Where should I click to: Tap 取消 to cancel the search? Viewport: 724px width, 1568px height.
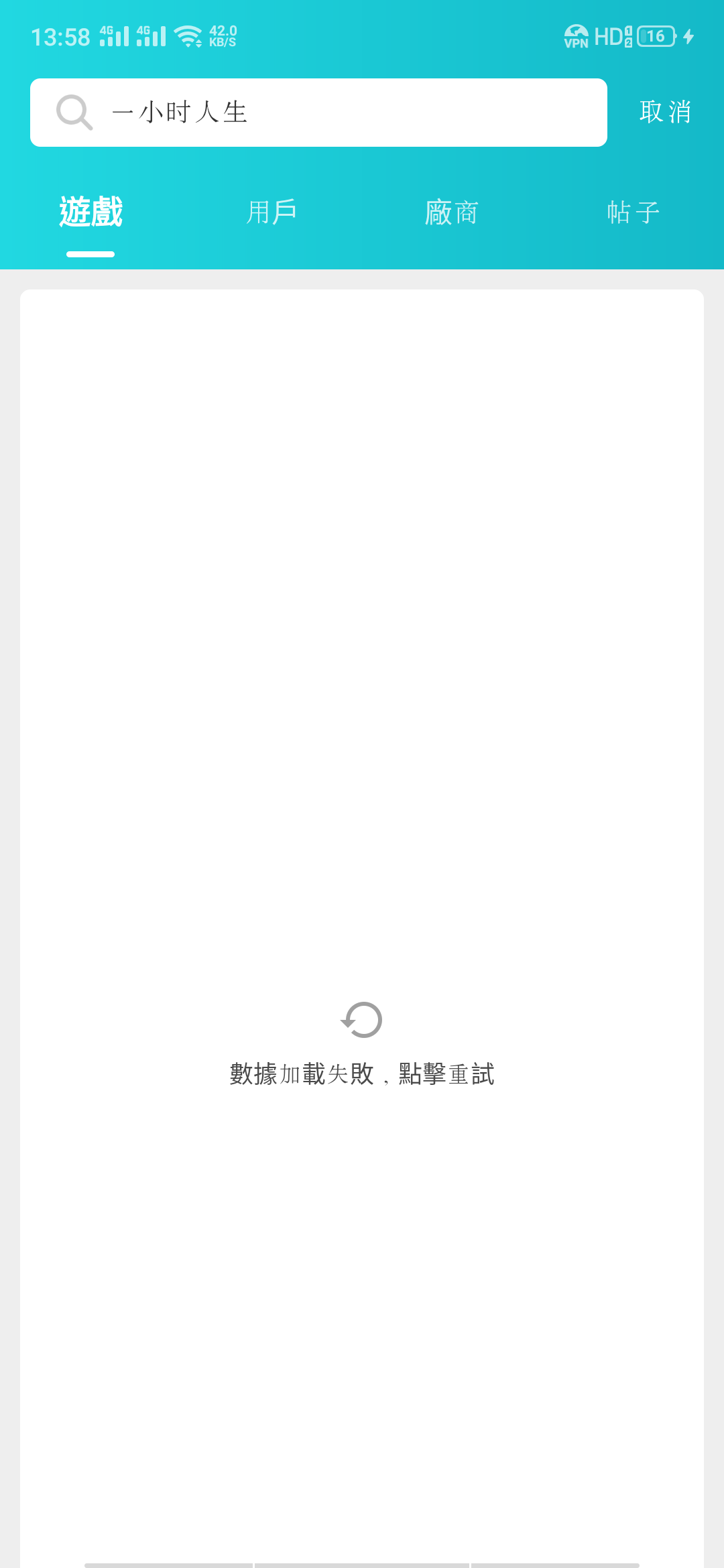pyautogui.click(x=664, y=111)
